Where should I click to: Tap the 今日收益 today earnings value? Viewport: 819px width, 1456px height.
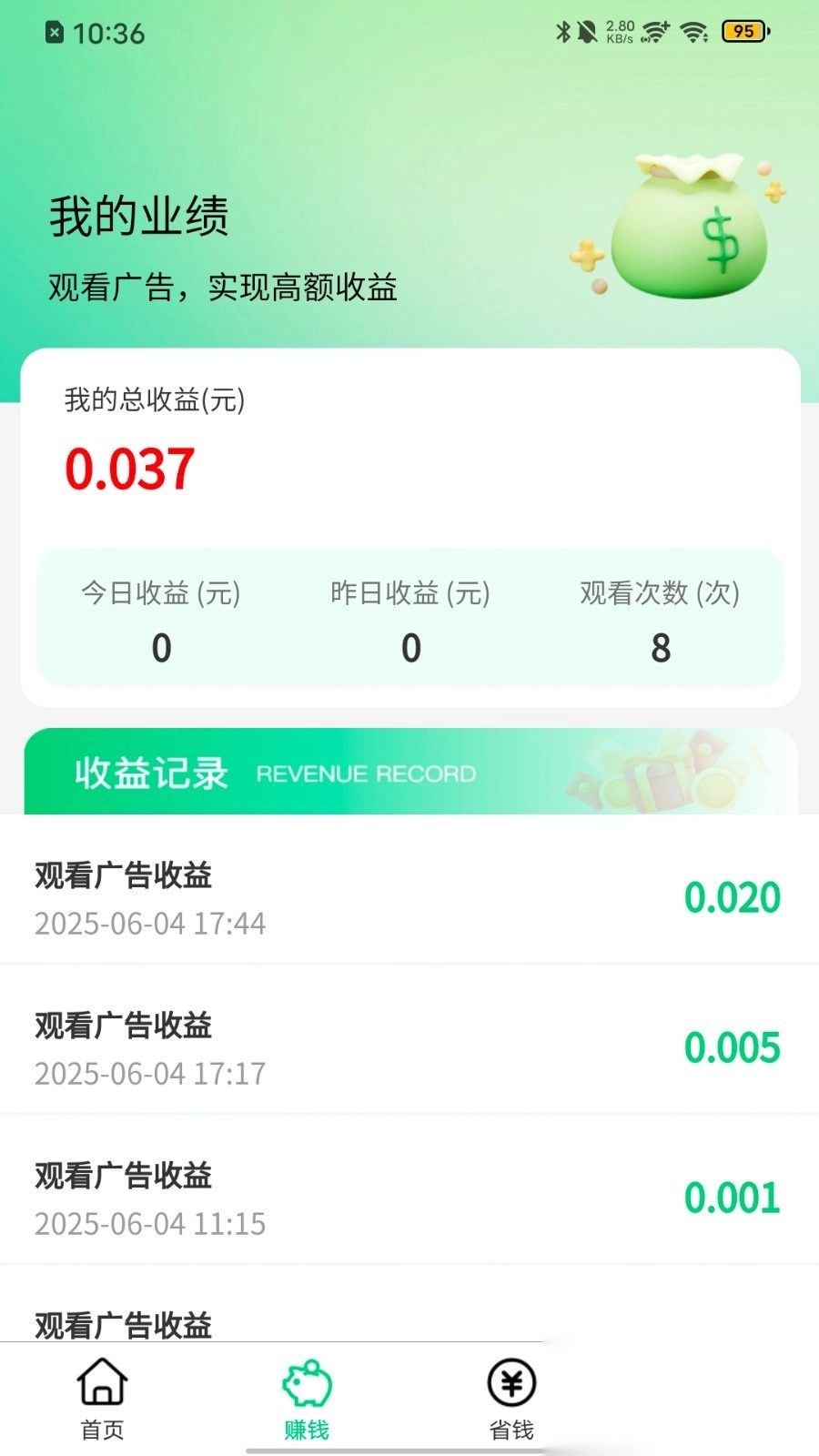click(x=161, y=648)
